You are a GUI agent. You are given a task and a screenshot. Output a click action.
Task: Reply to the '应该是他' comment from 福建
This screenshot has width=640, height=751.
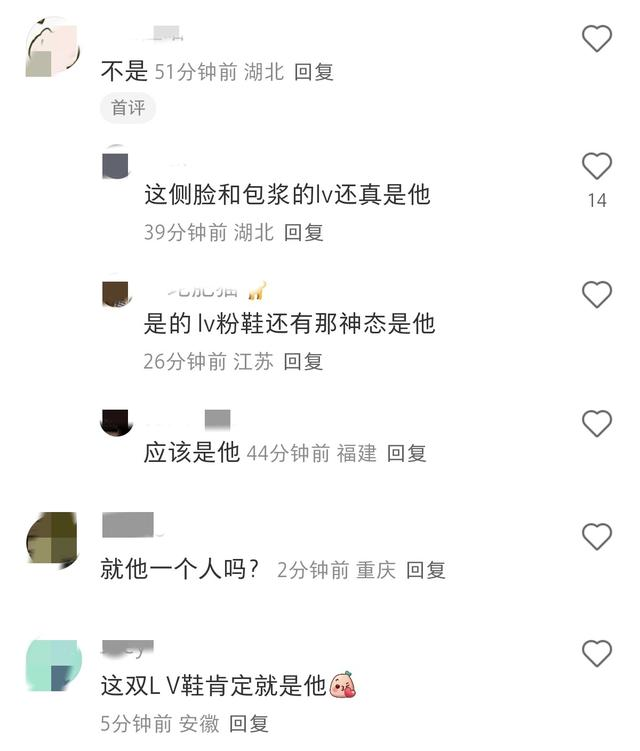coord(407,453)
